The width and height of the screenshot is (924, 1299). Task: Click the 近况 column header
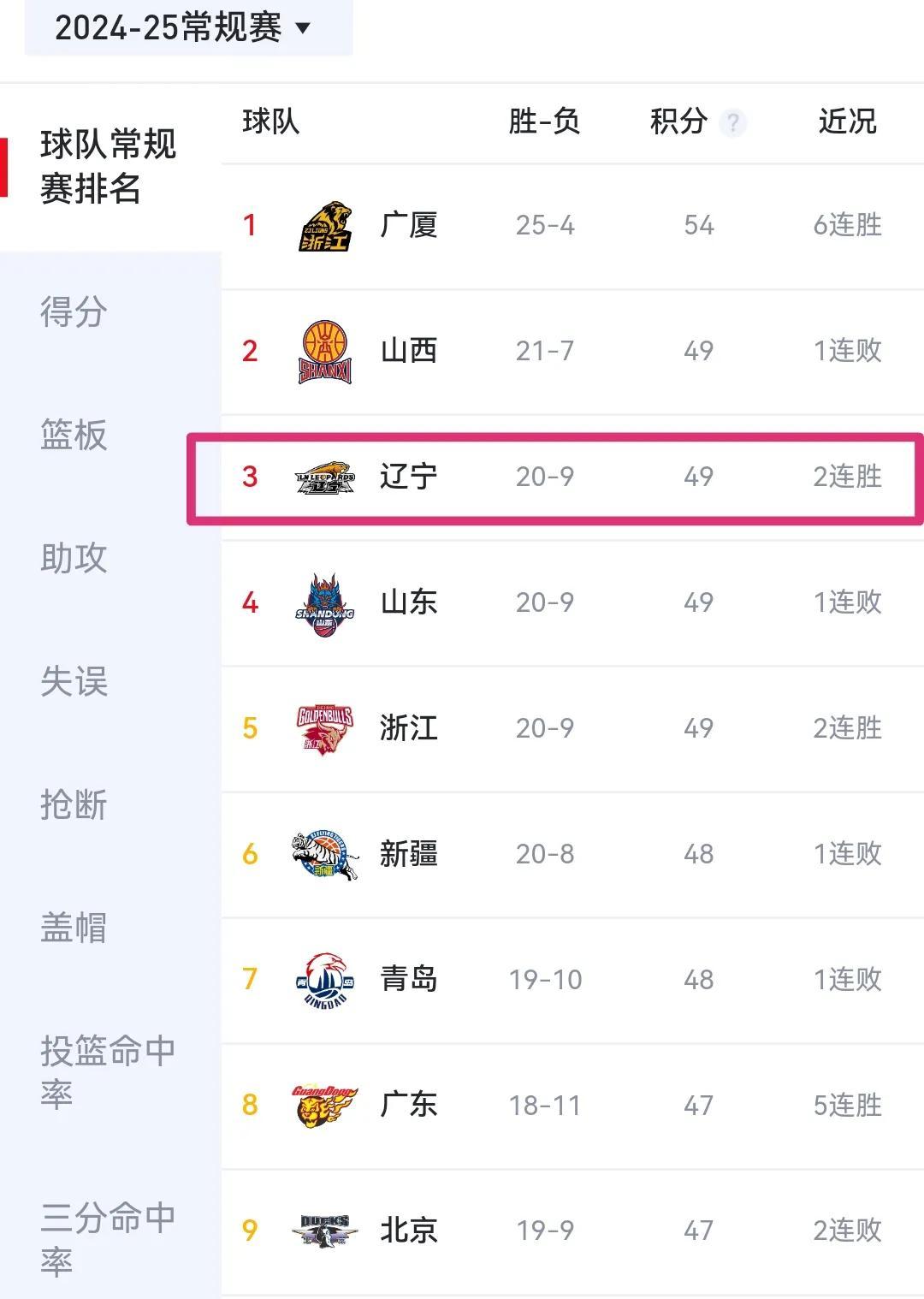(848, 122)
